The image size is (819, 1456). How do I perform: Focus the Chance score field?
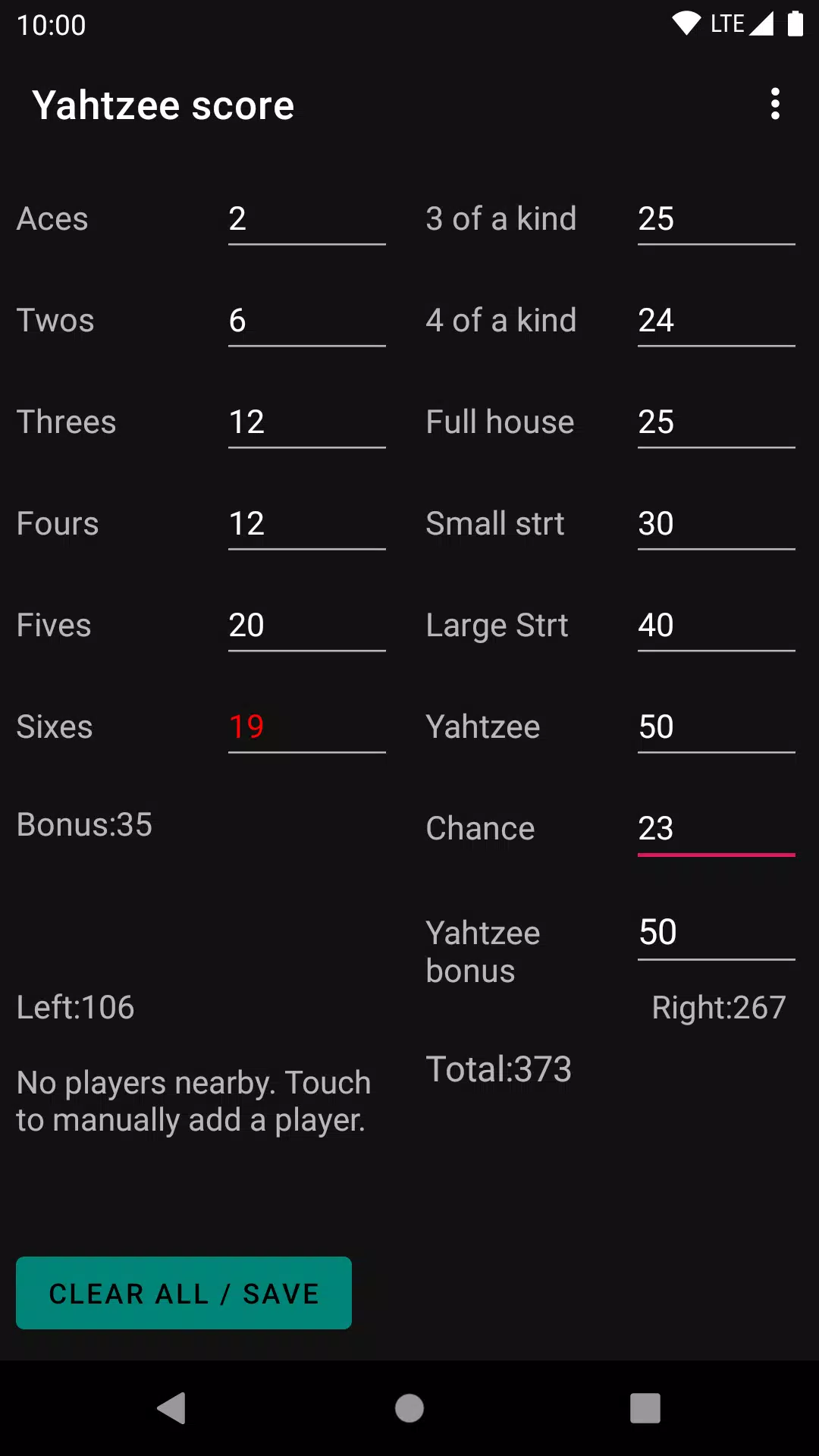tap(716, 830)
